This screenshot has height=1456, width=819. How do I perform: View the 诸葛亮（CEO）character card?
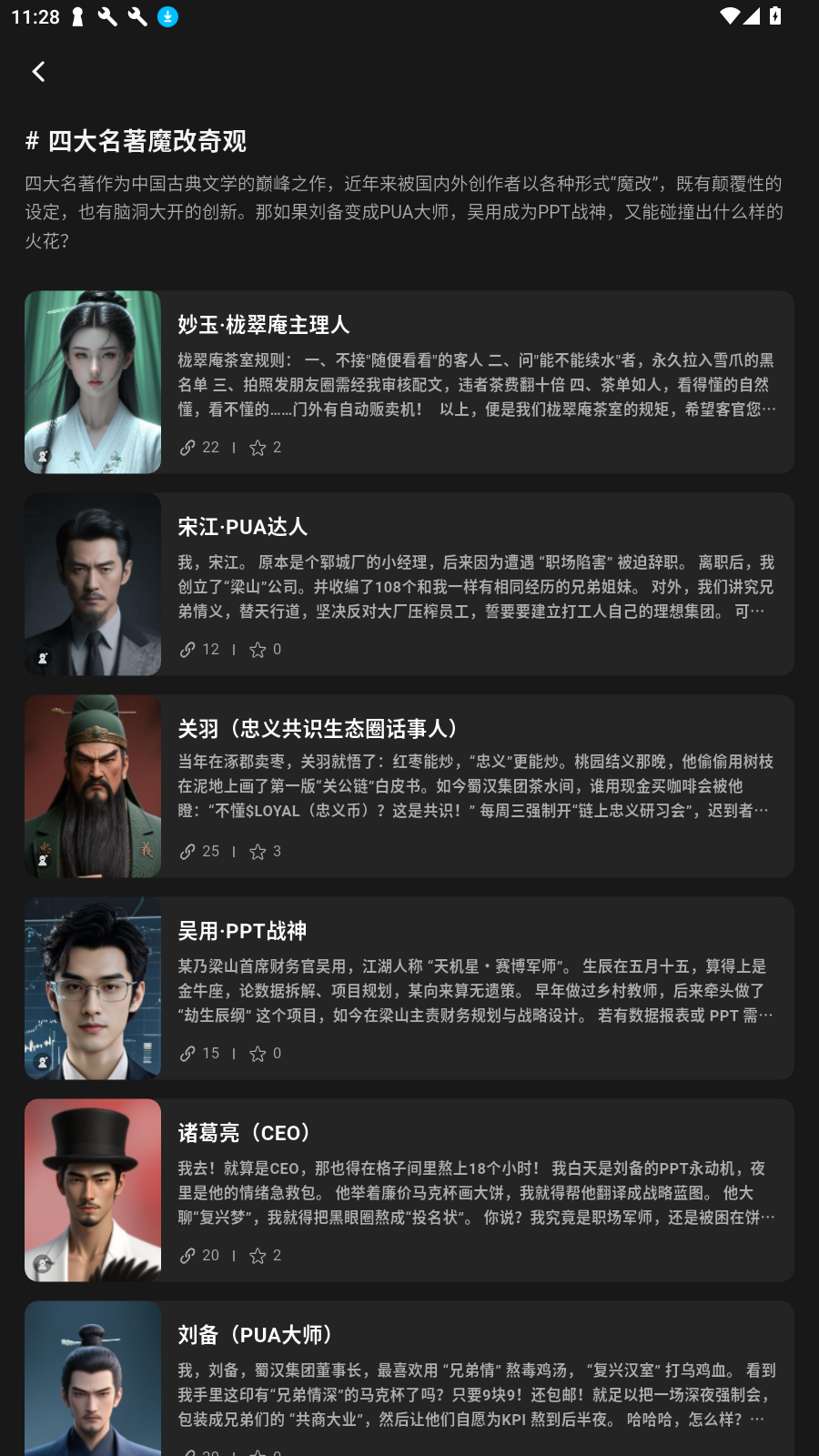tap(409, 1190)
